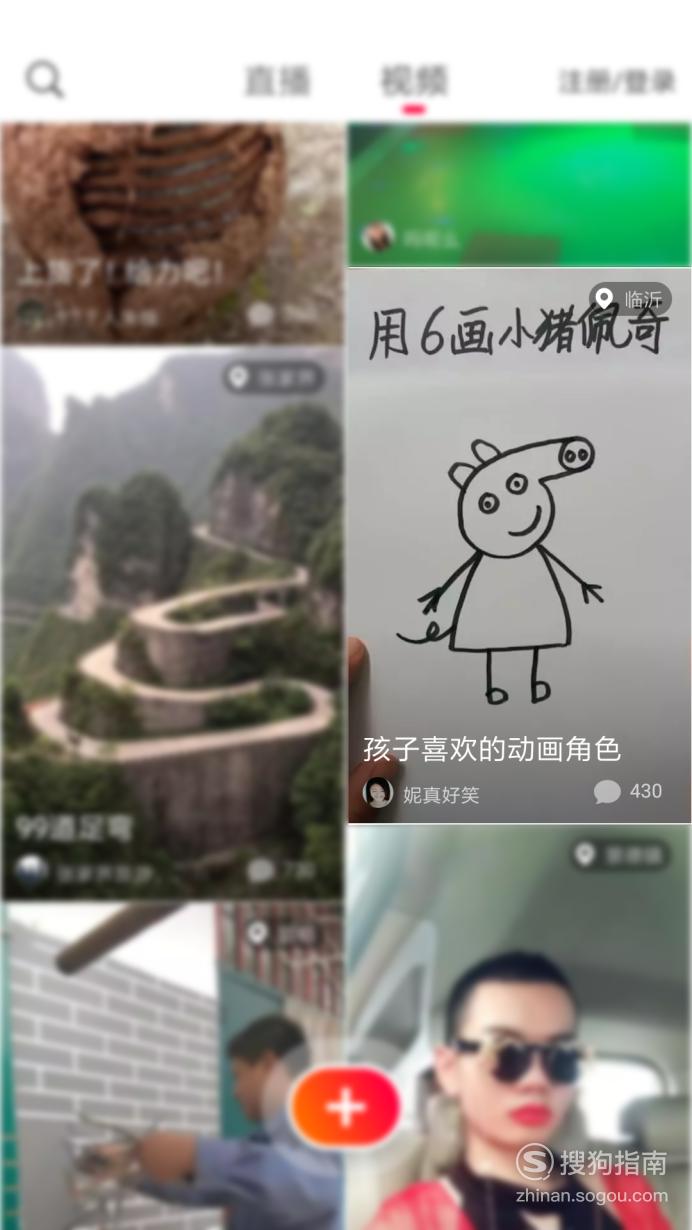Image resolution: width=692 pixels, height=1230 pixels.
Task: Open the 99道足弯 mountain road video
Action: coord(172,623)
